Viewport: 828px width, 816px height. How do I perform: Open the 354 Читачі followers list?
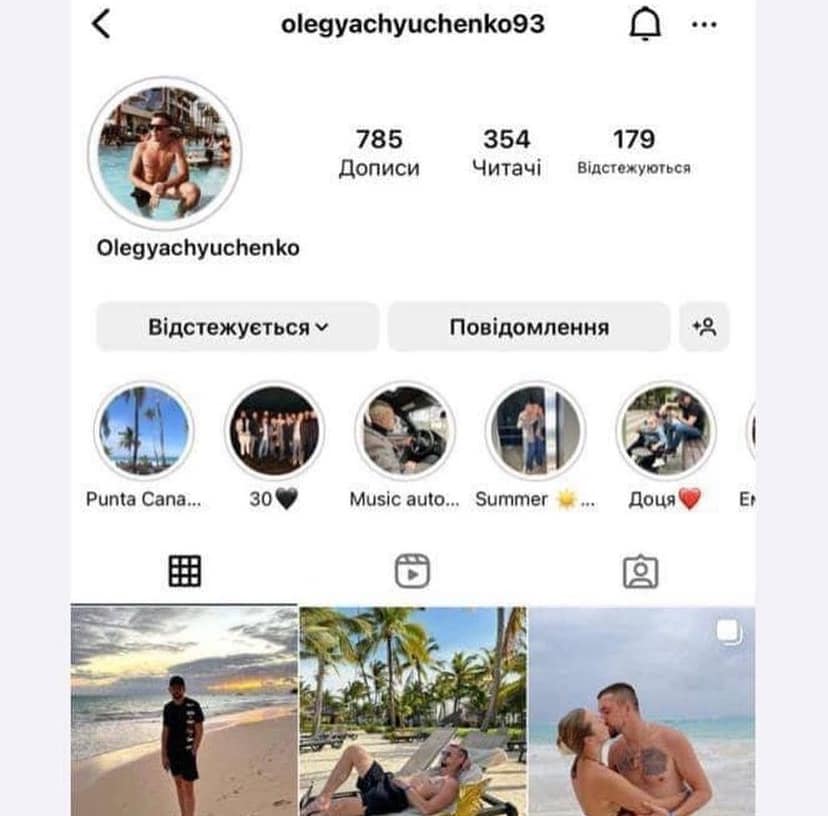[x=506, y=152]
